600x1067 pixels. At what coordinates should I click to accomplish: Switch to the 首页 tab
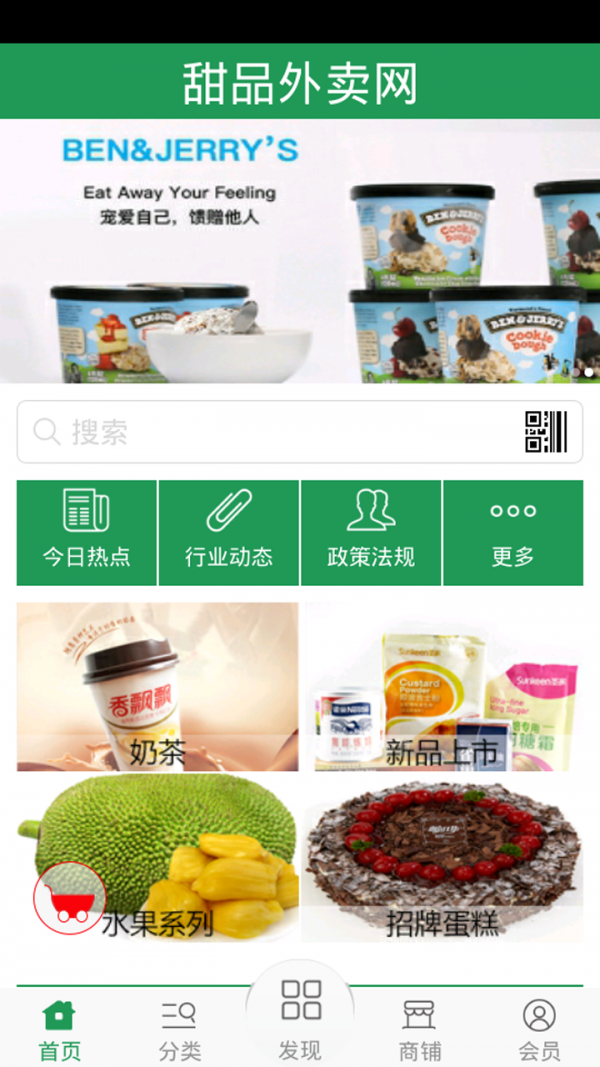pos(60,1029)
